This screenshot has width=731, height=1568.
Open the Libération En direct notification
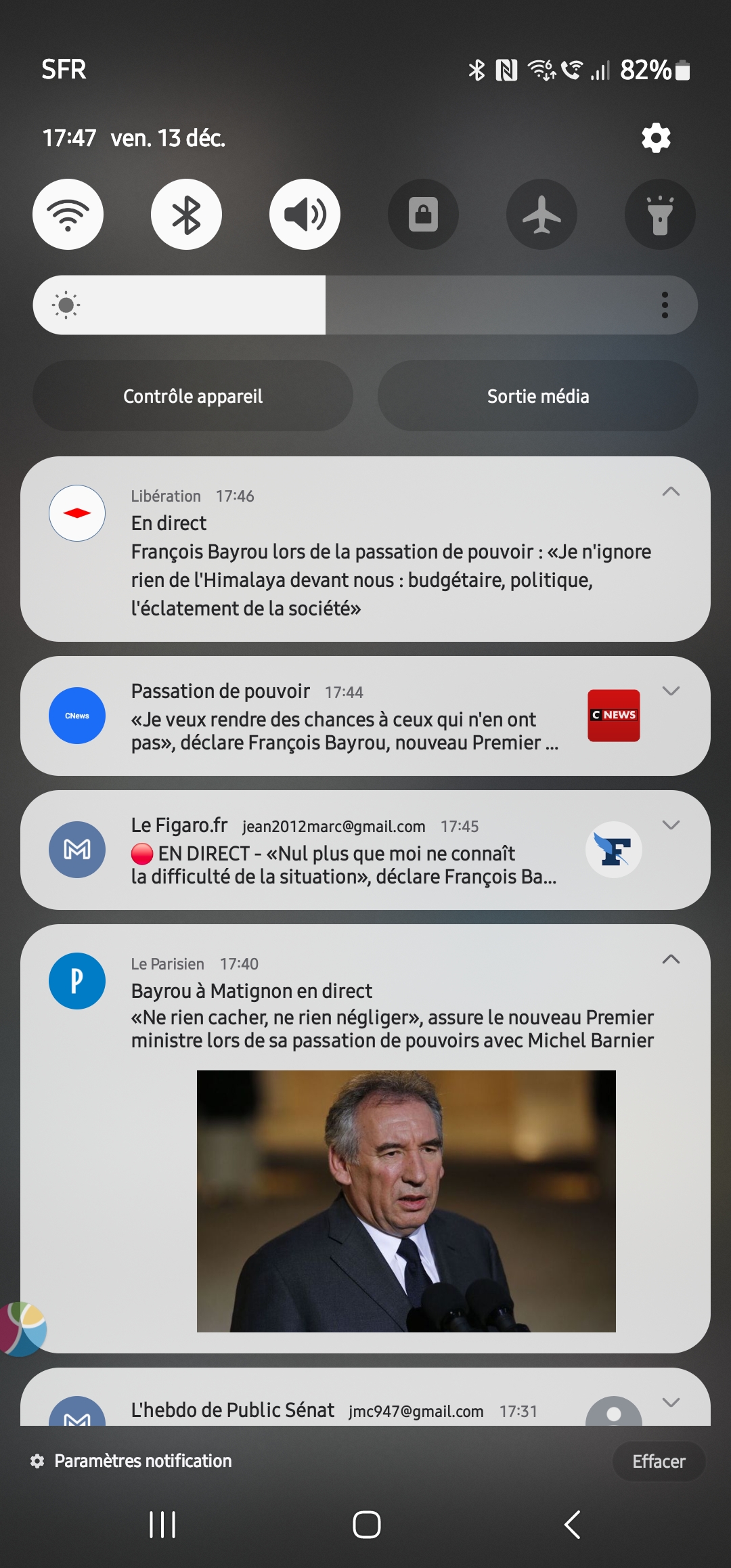pos(365,549)
